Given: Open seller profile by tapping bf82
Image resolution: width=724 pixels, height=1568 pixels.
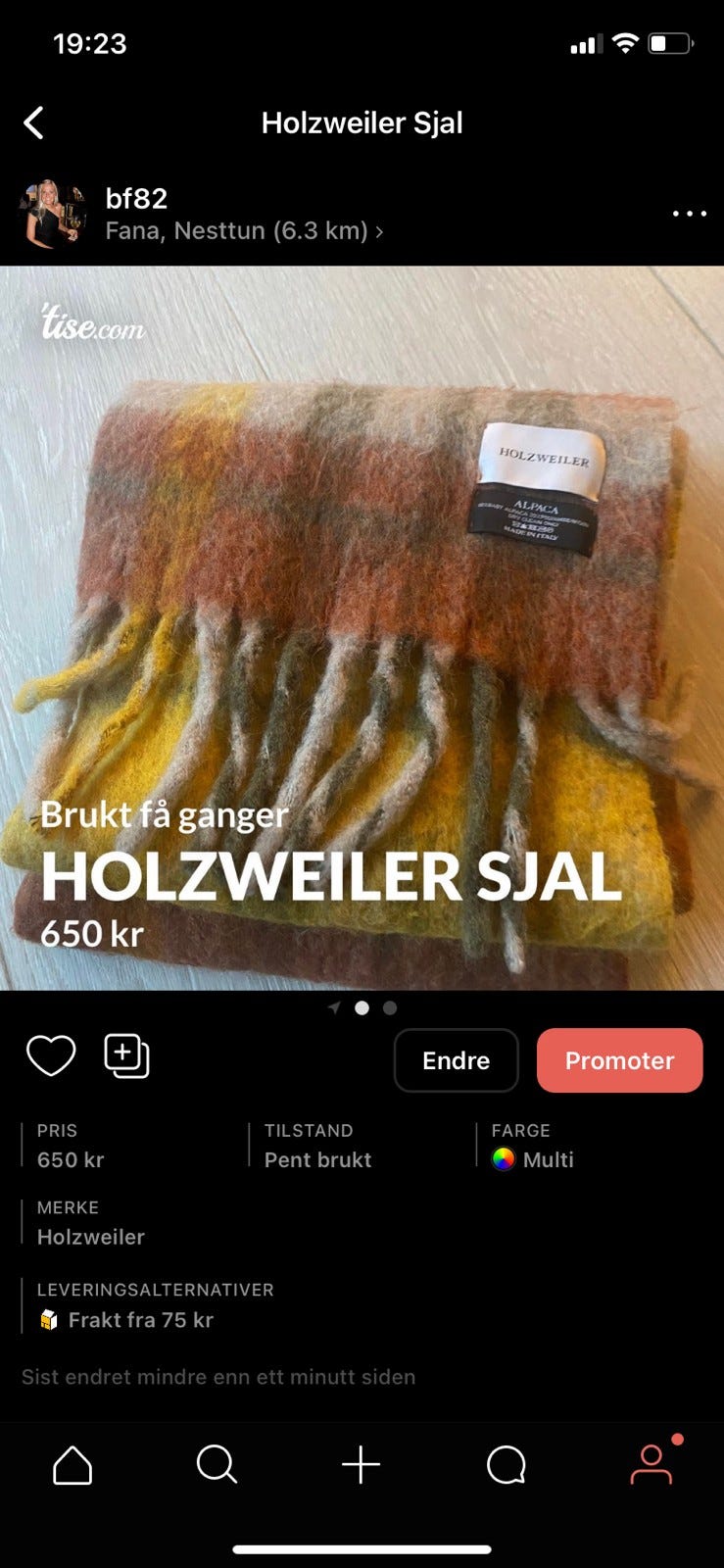Looking at the screenshot, I should [137, 198].
